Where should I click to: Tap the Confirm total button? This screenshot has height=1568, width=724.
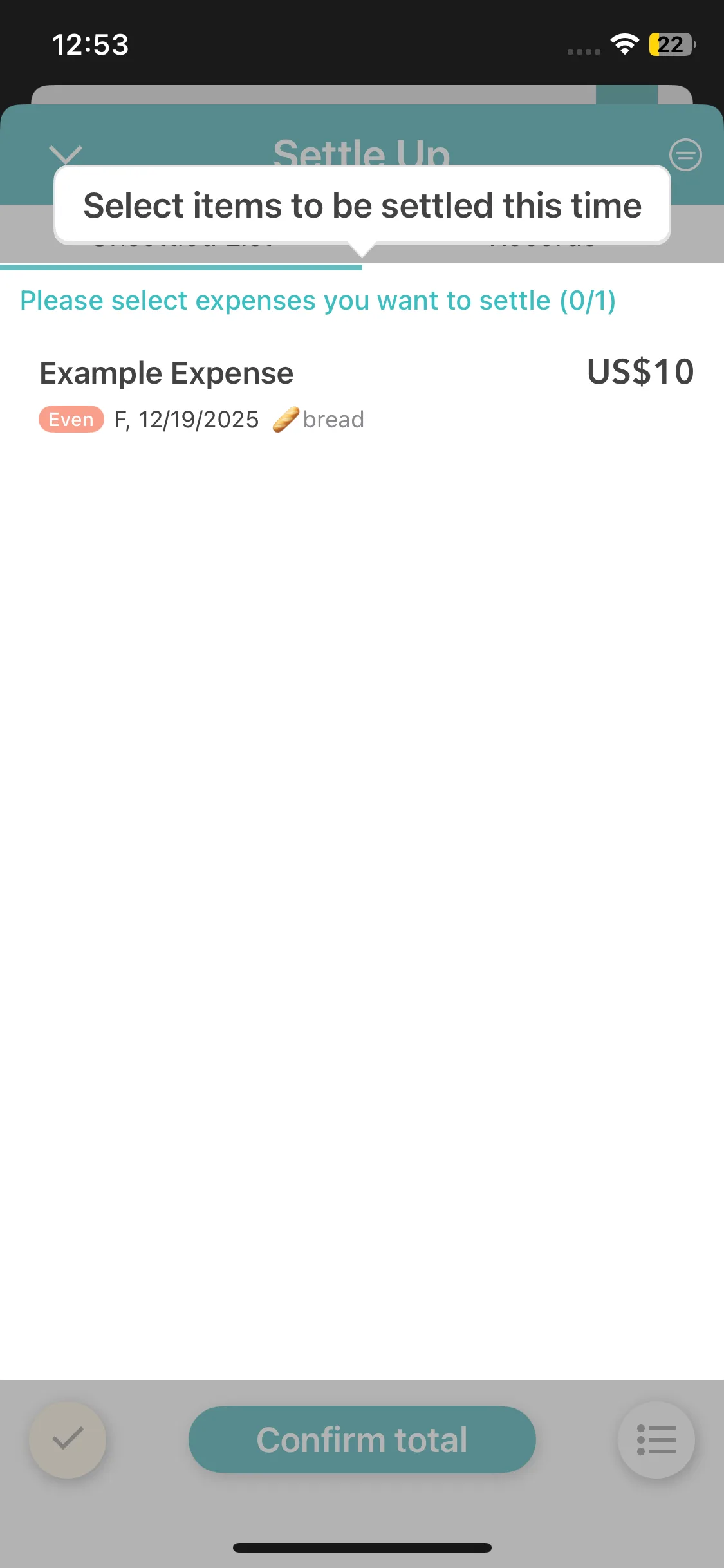pos(362,1440)
